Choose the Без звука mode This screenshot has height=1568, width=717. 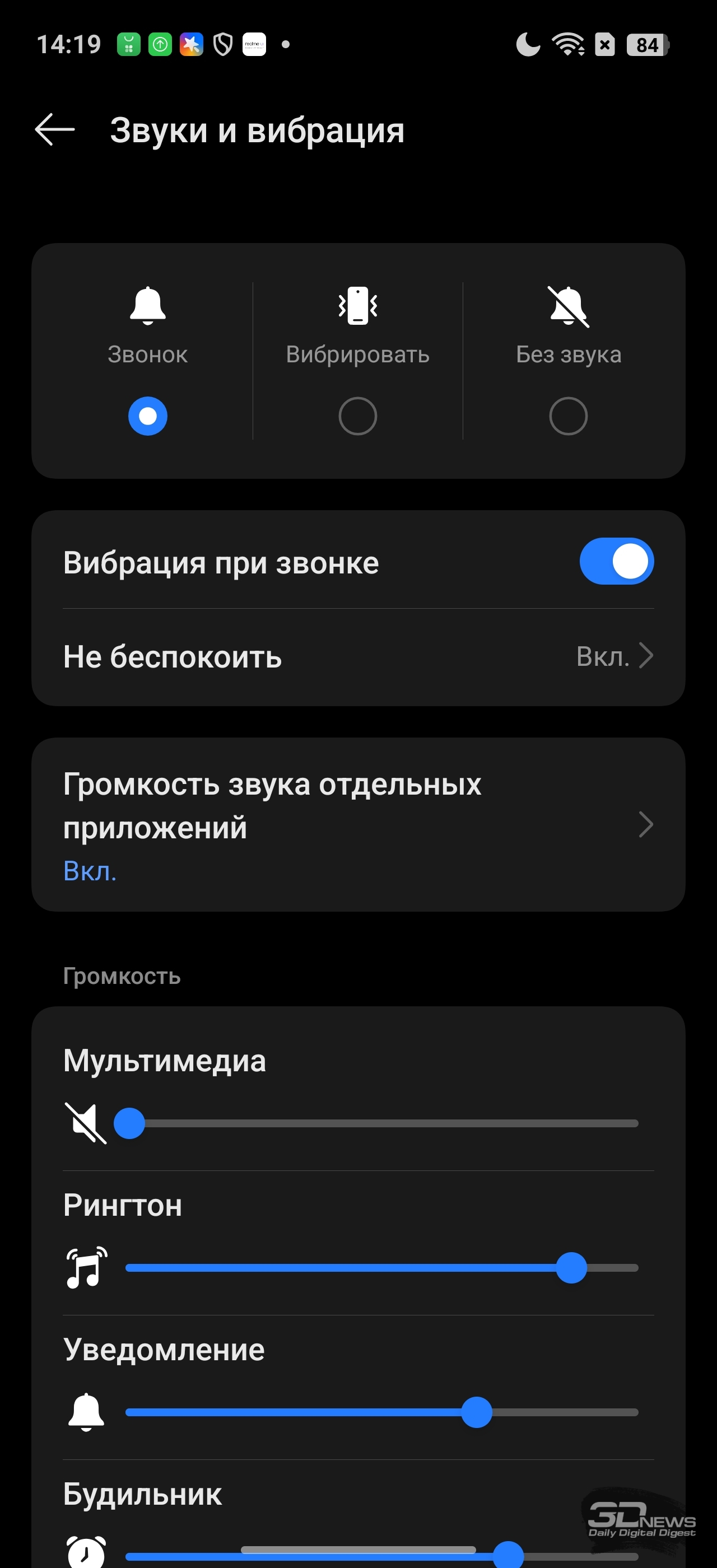[568, 416]
